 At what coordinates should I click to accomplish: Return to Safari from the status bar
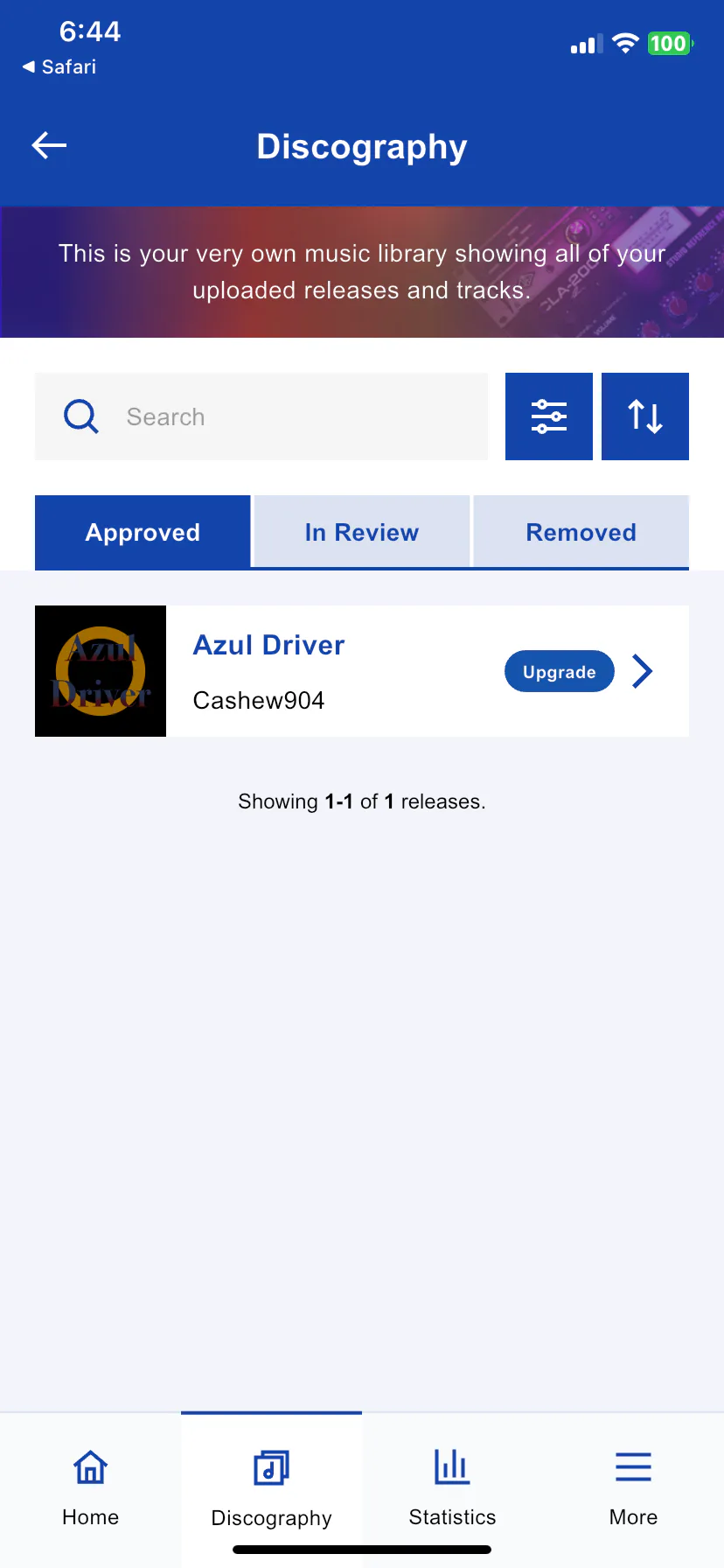59,67
